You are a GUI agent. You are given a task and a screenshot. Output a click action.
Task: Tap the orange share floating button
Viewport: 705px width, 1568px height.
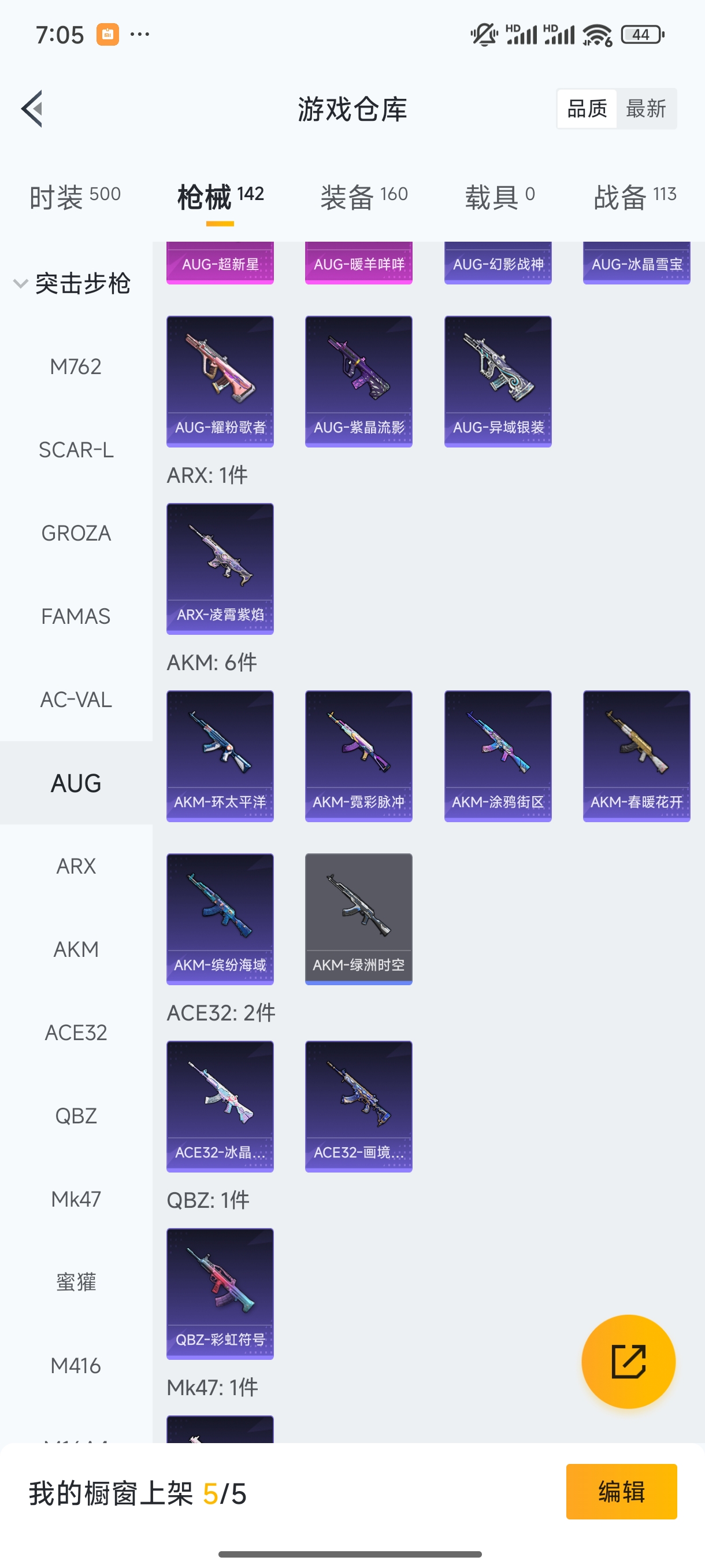coord(628,1362)
